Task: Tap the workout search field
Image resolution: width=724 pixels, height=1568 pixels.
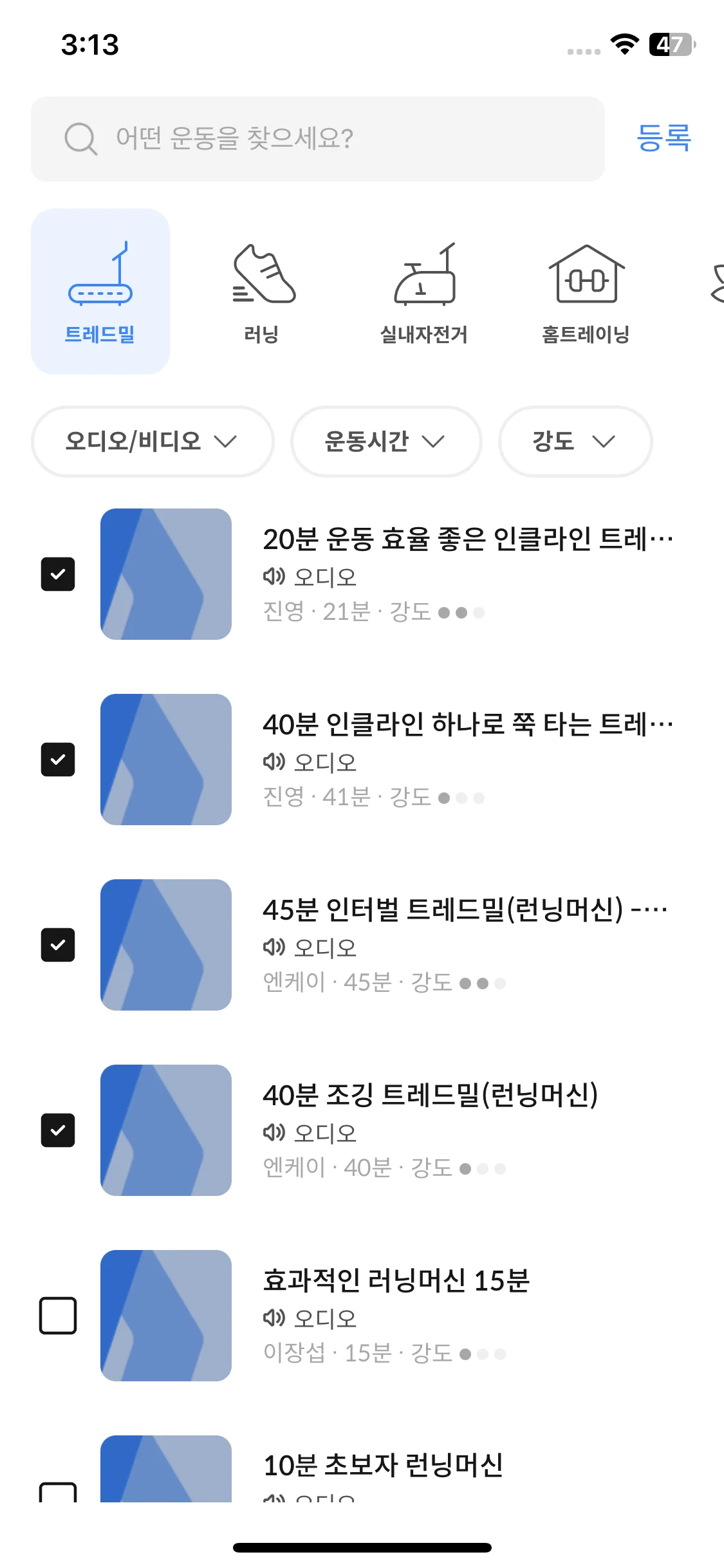Action: 317,139
